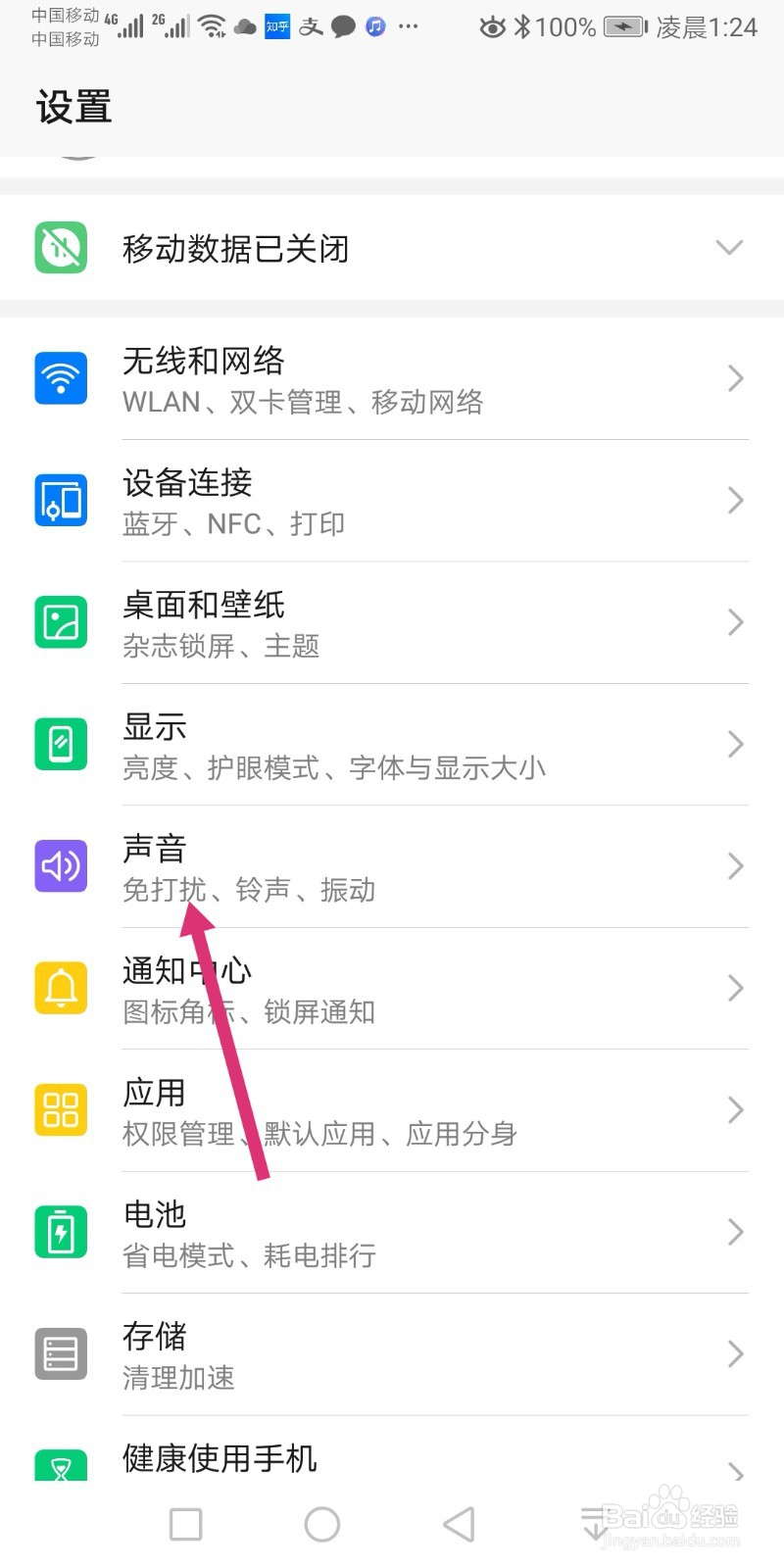Open the 存储 storage settings entry
This screenshot has height=1568, width=784.
[x=392, y=1353]
